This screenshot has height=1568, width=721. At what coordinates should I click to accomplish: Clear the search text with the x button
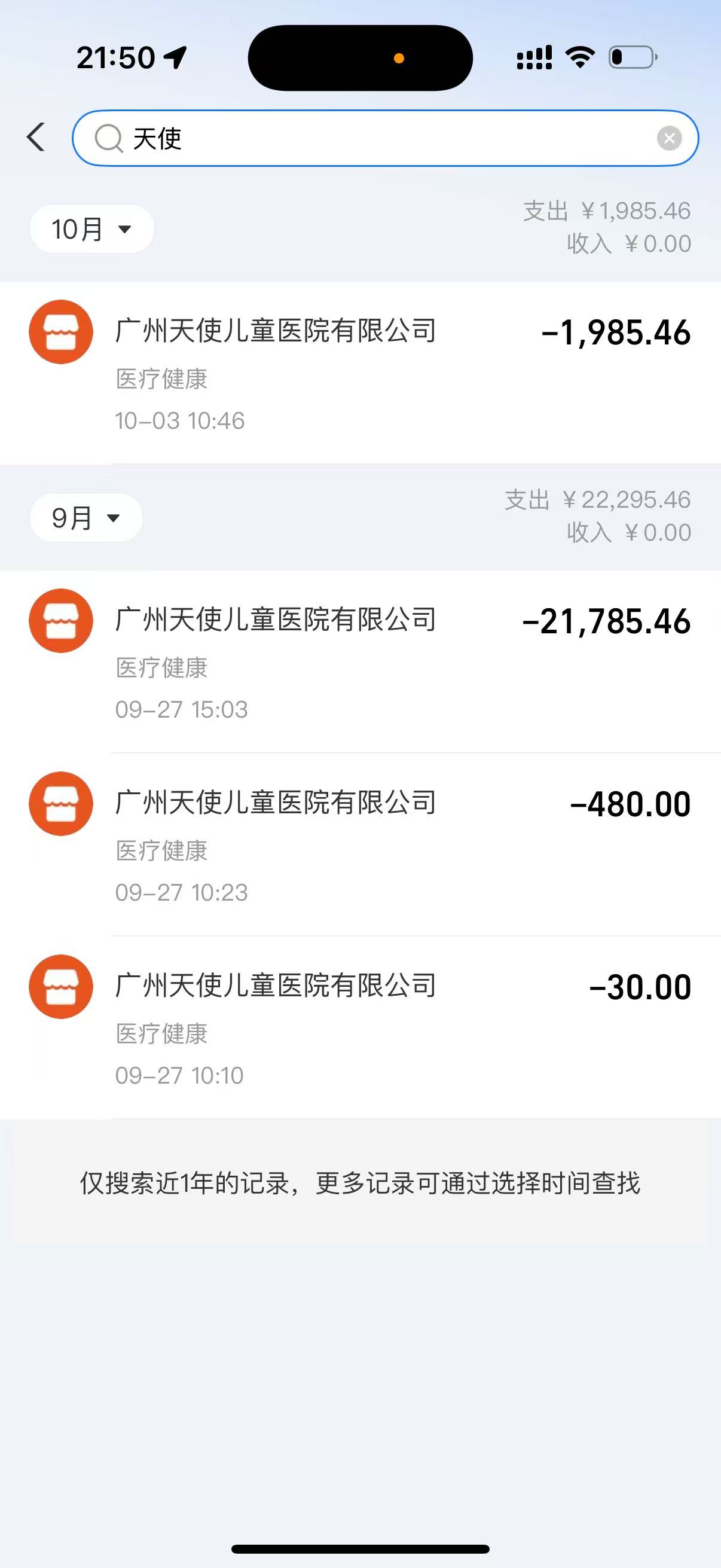669,138
